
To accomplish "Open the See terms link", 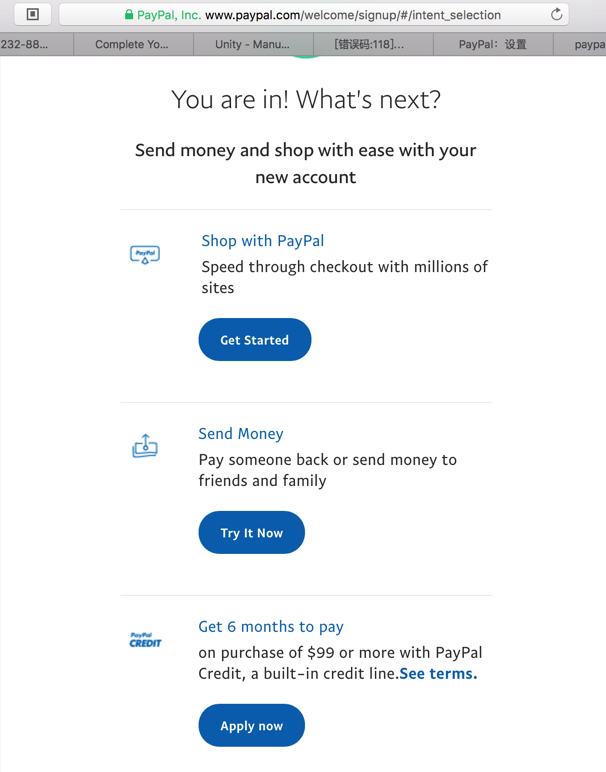I will click(x=438, y=674).
